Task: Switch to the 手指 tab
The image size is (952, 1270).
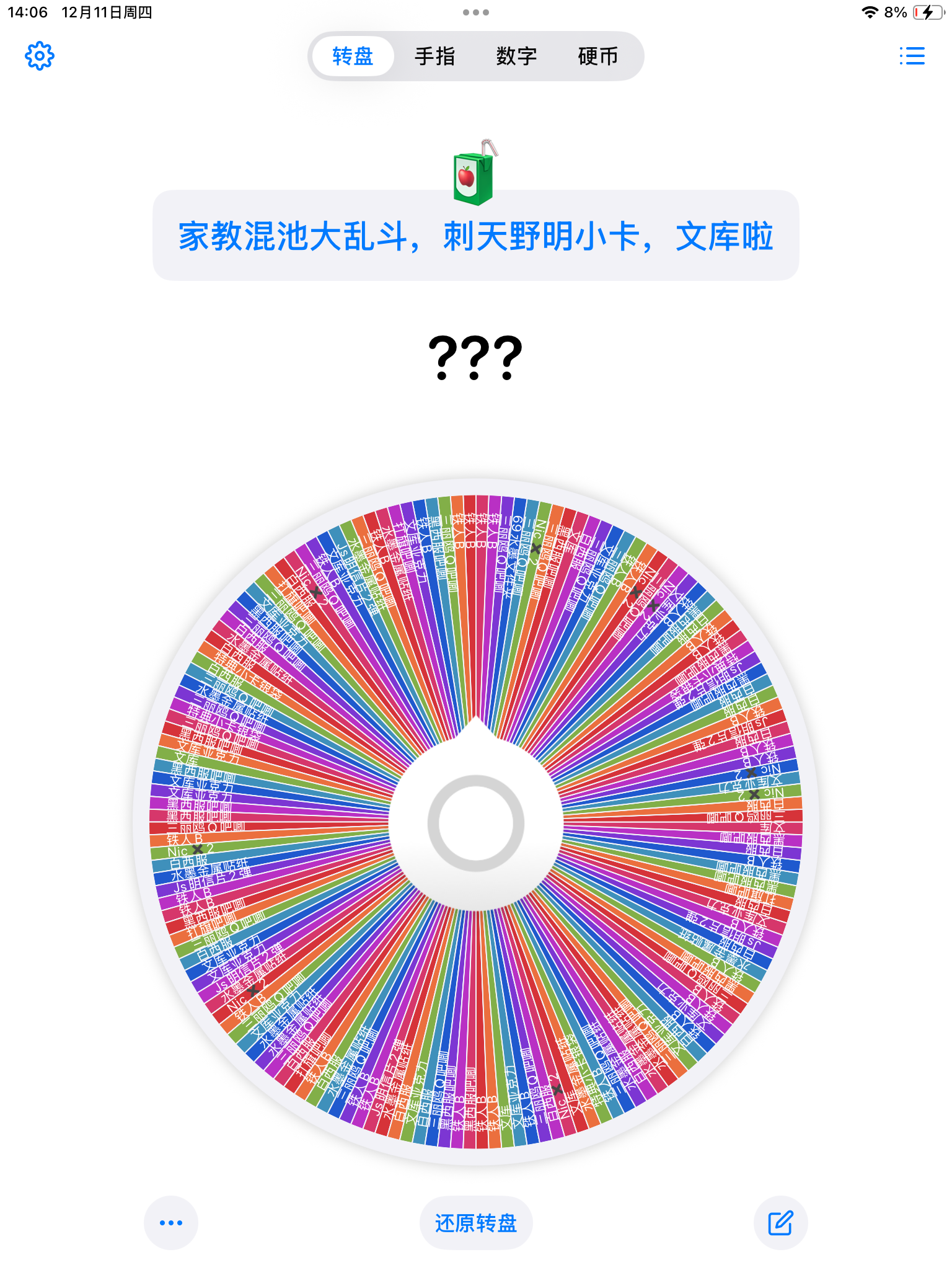Action: pyautogui.click(x=435, y=55)
